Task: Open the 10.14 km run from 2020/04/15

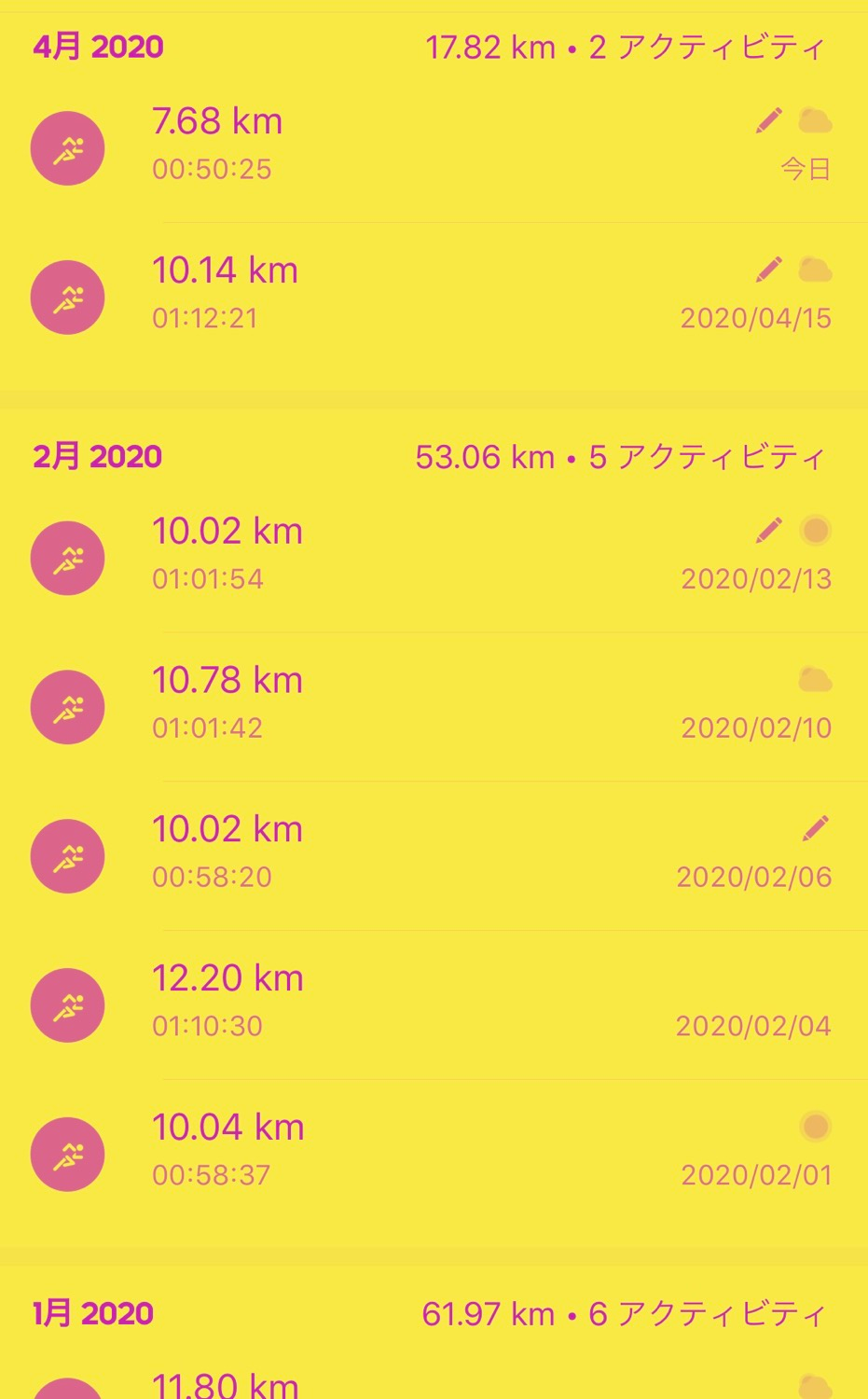Action: (x=434, y=297)
